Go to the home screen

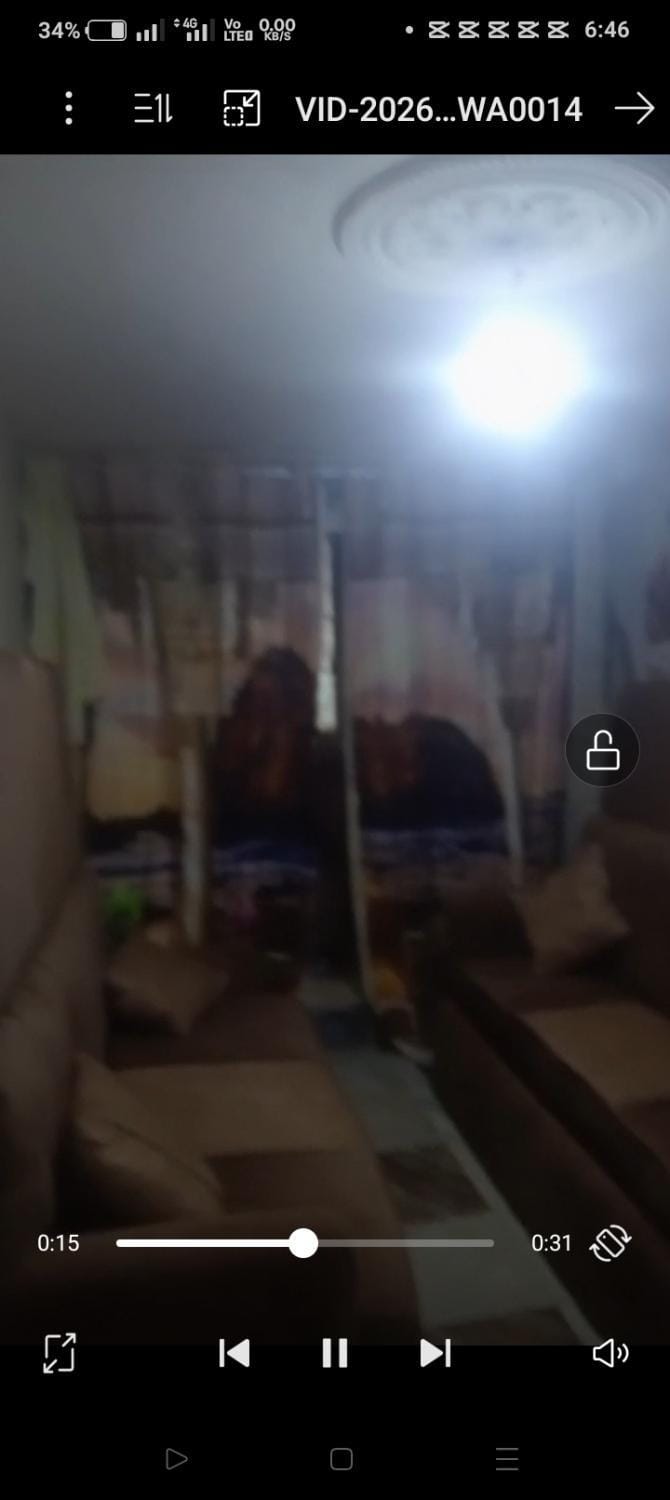(341, 1459)
